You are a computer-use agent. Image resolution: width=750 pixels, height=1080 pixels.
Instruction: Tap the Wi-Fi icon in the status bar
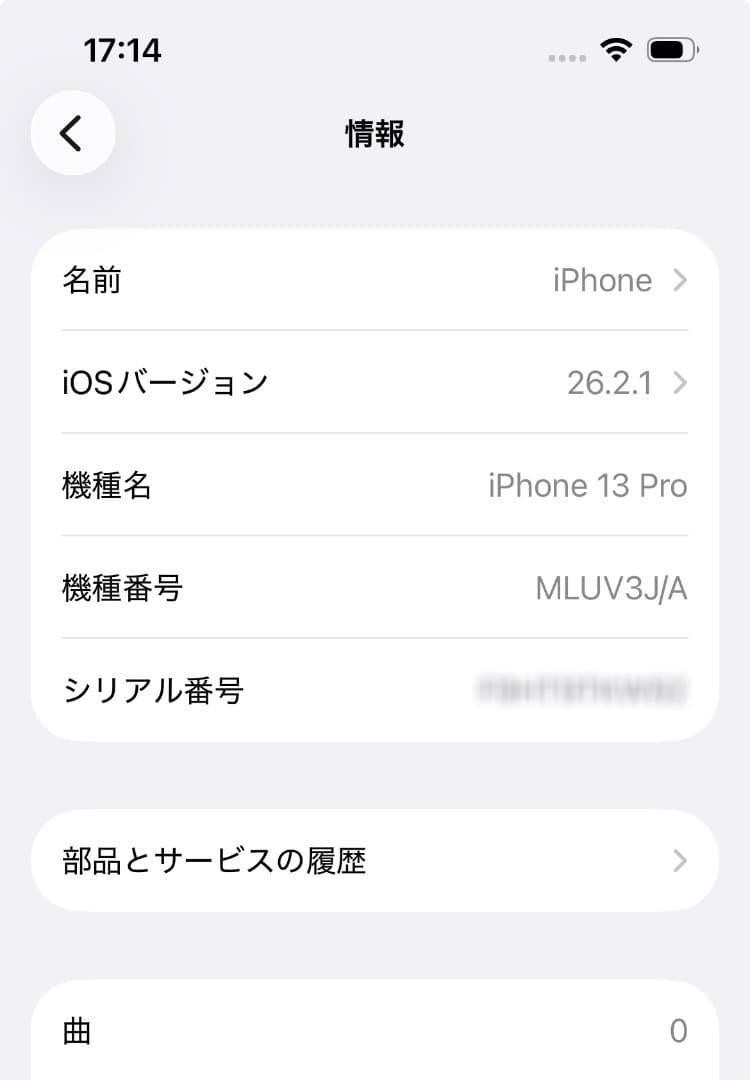point(616,50)
